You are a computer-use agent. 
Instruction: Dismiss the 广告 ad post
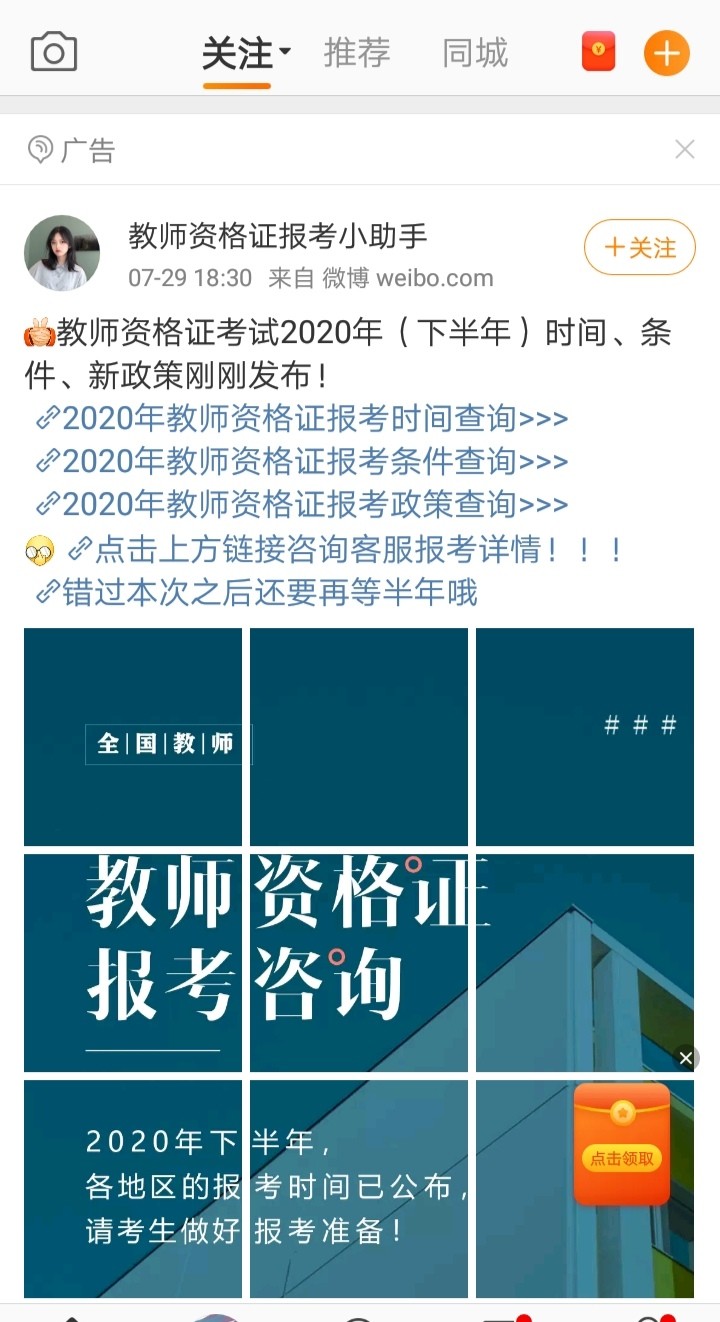684,150
